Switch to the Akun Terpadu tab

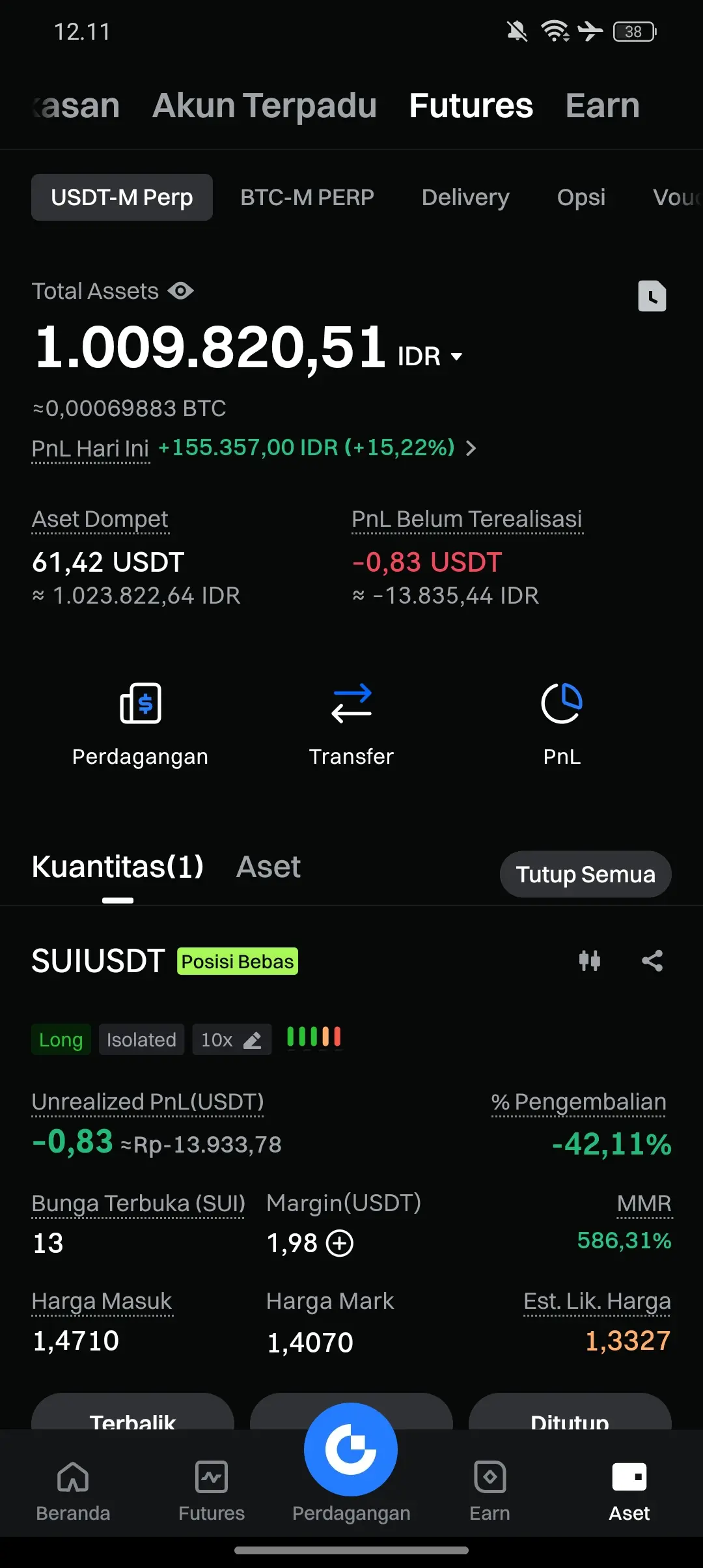point(264,105)
